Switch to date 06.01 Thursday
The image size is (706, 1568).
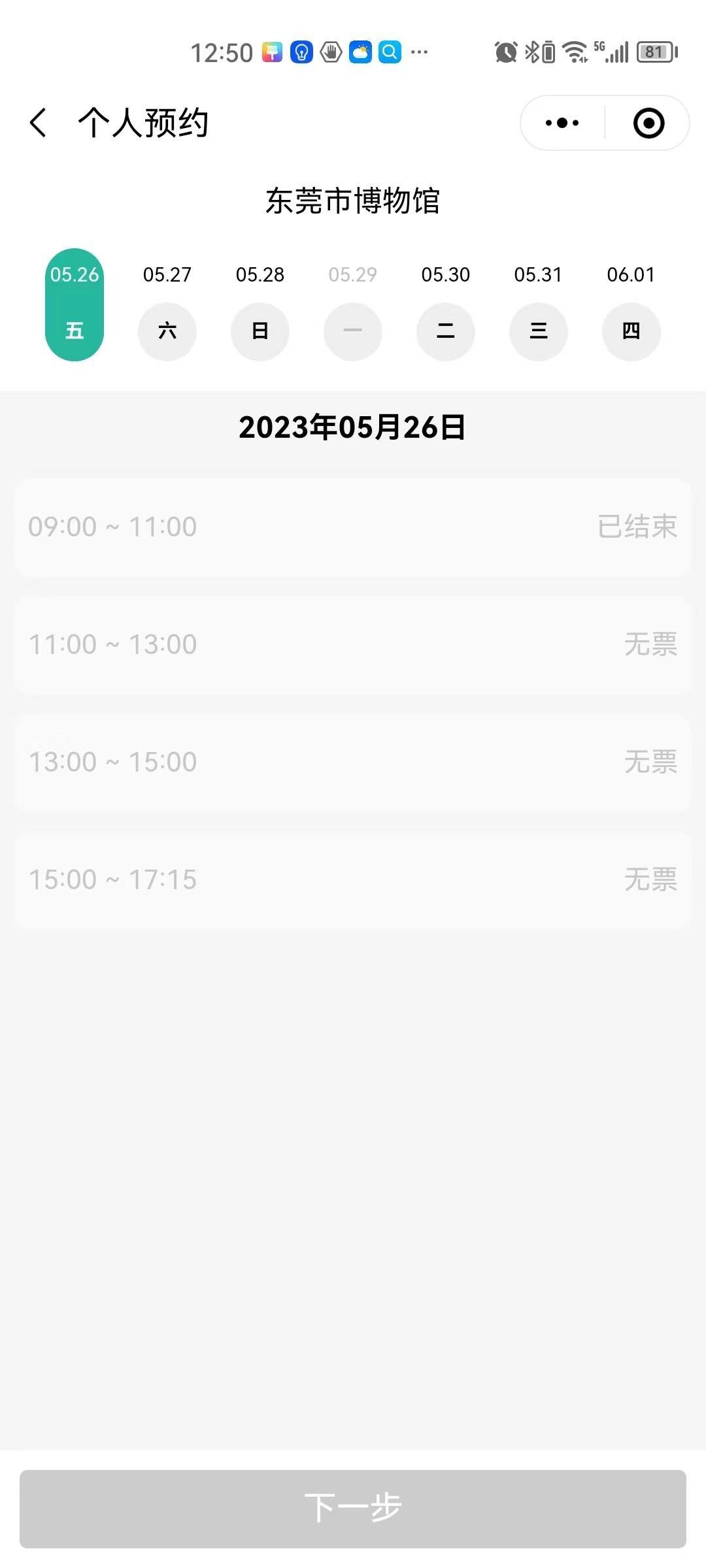631,304
